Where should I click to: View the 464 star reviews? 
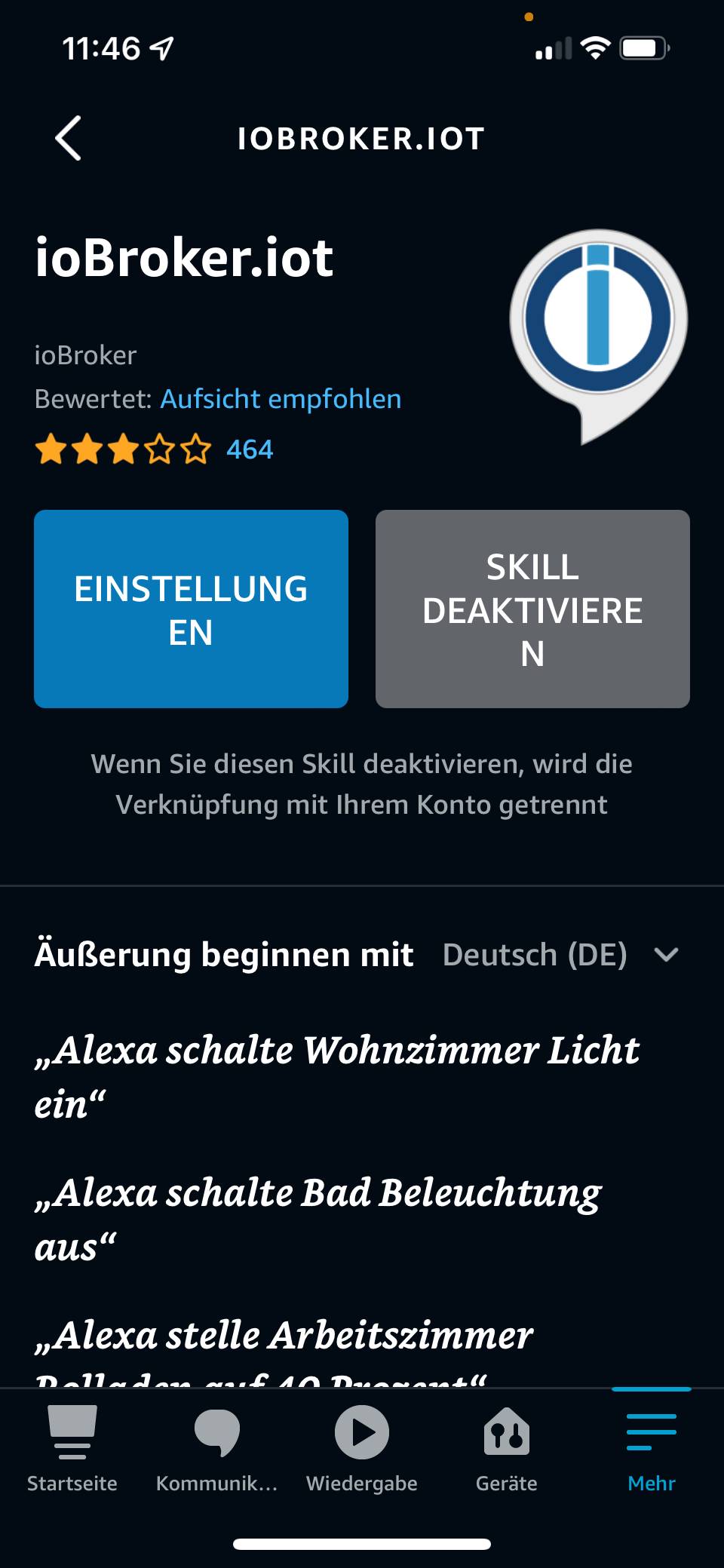[249, 450]
